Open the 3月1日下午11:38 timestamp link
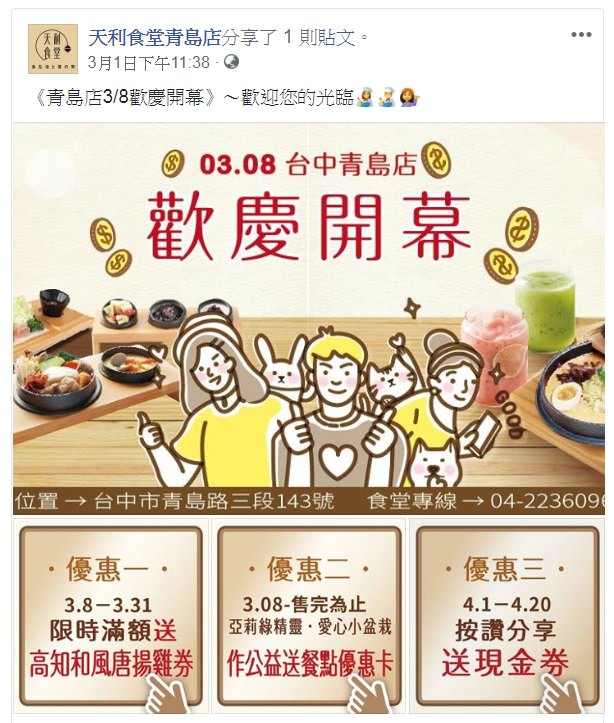614x723 pixels. coord(149,62)
